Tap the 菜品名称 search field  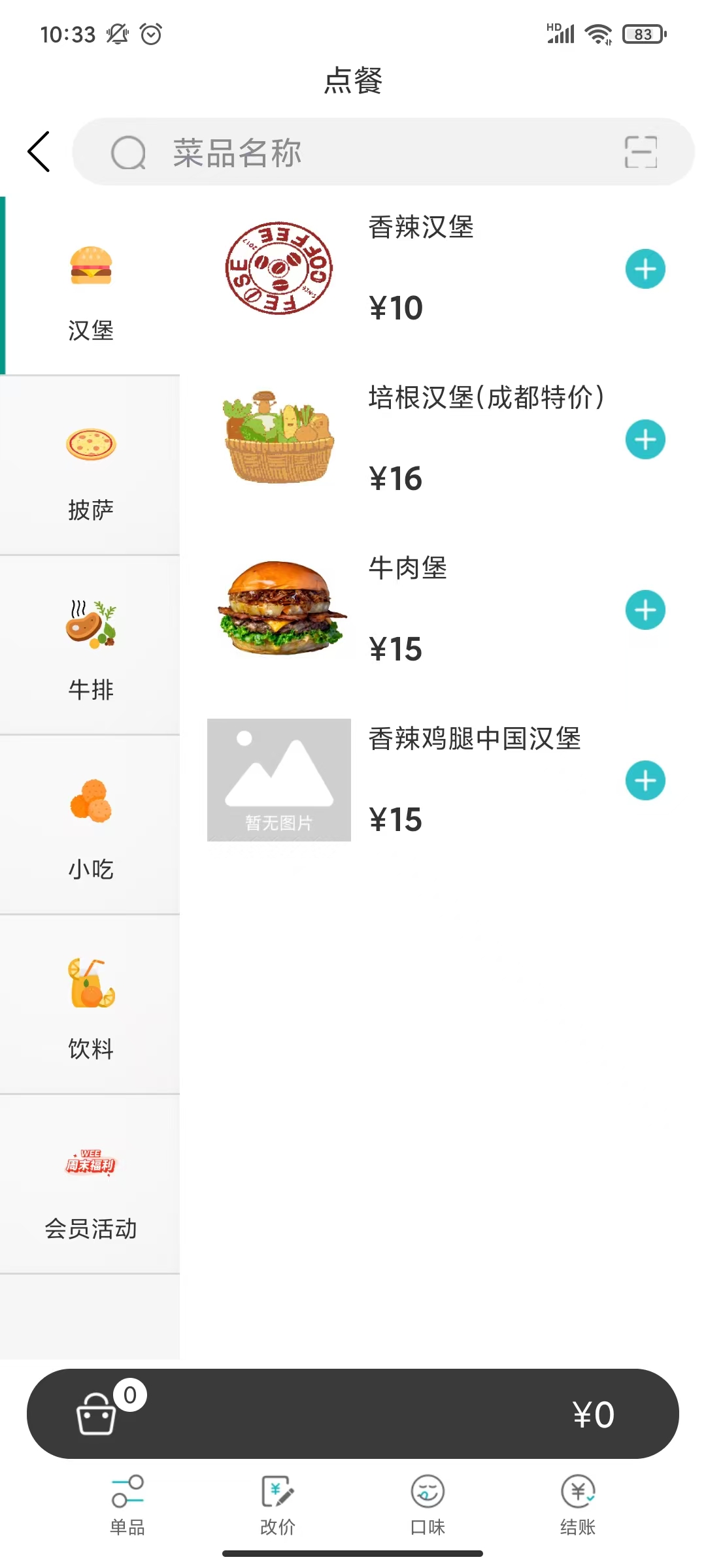366,152
